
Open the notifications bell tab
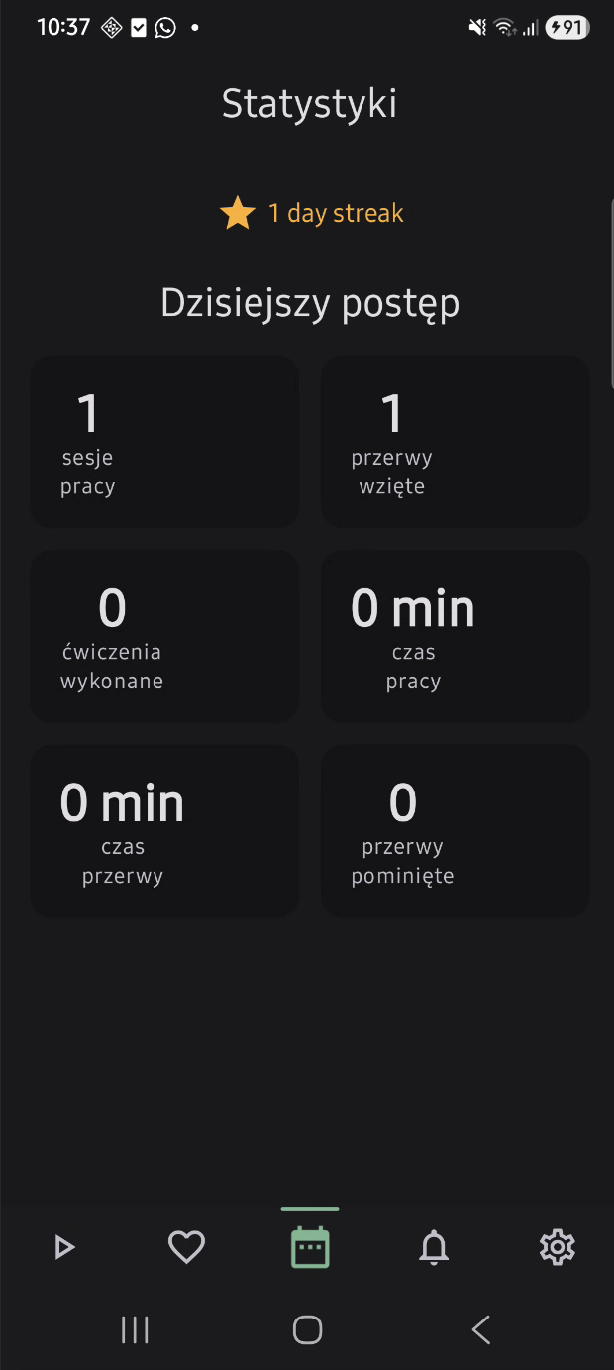tap(433, 1247)
